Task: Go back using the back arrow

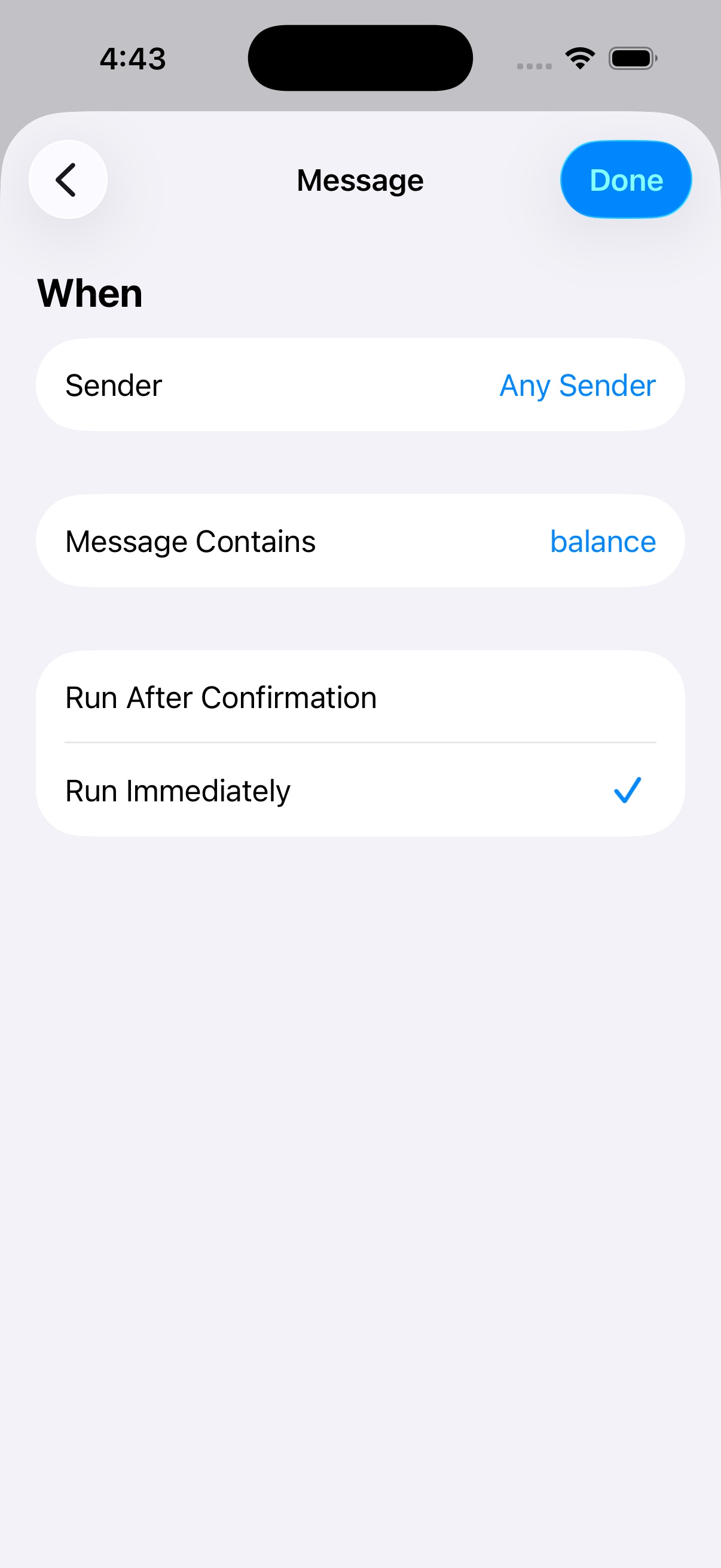Action: [68, 179]
